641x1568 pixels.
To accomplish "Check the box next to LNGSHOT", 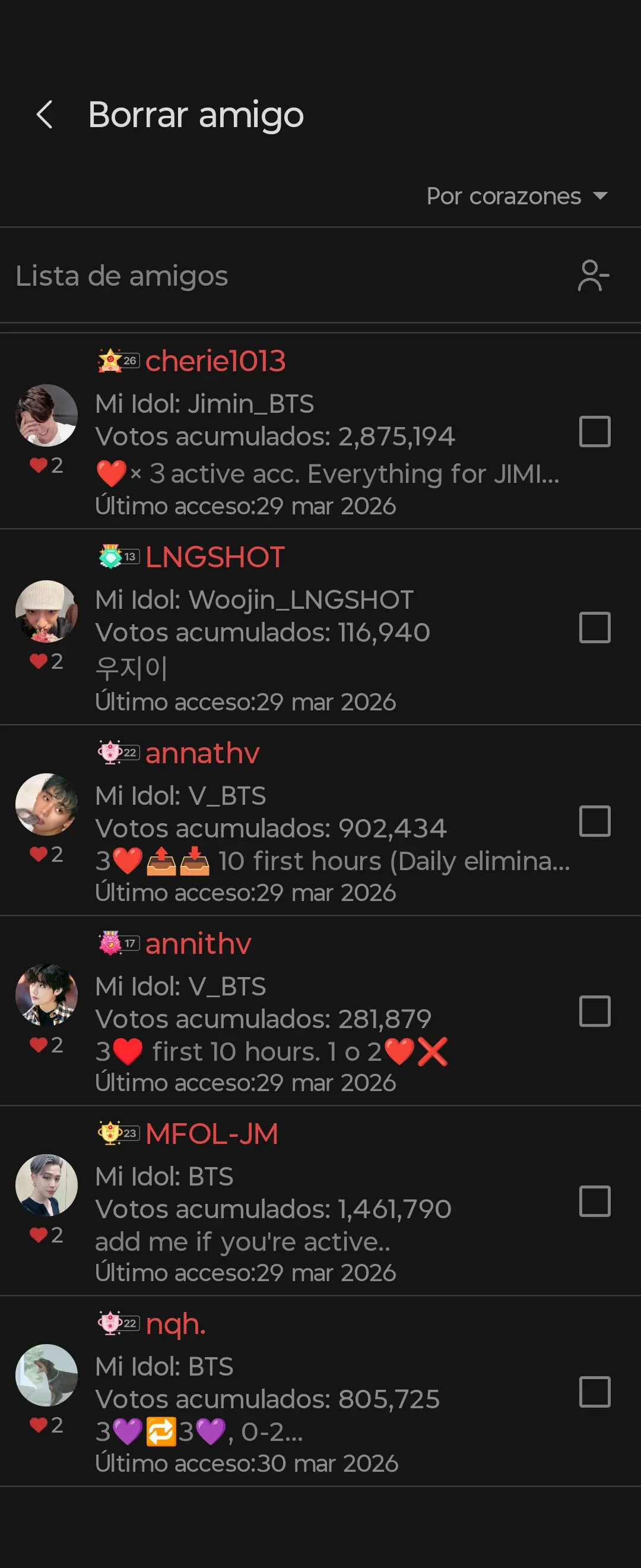I will 594,628.
